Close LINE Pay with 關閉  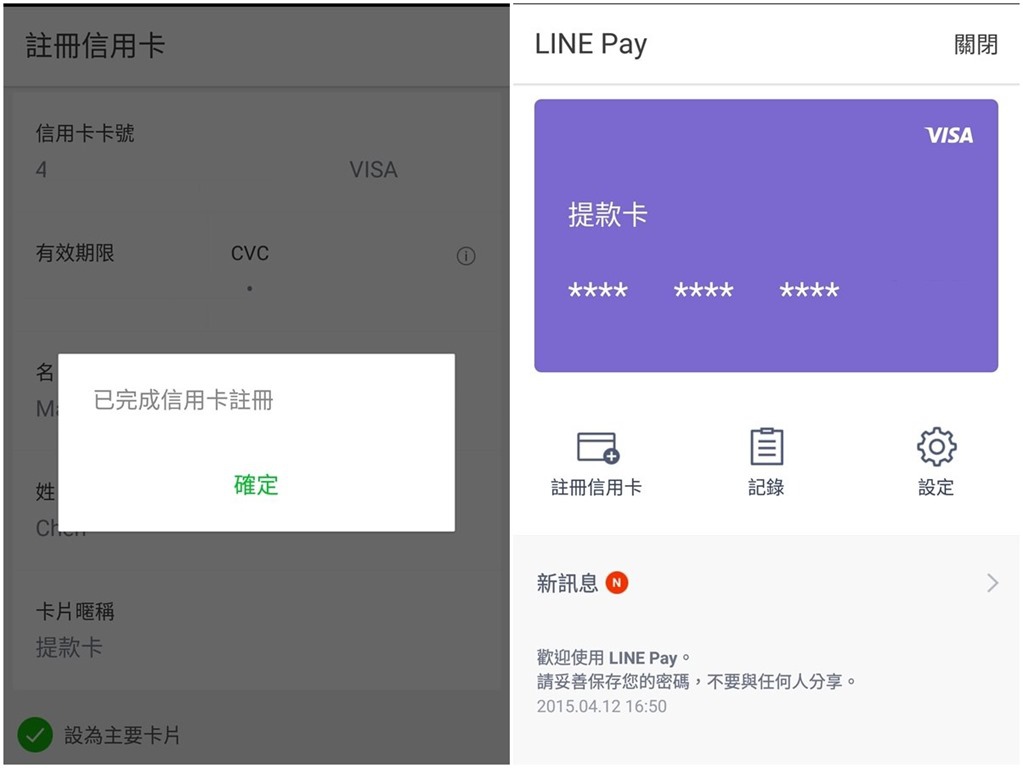click(x=975, y=45)
